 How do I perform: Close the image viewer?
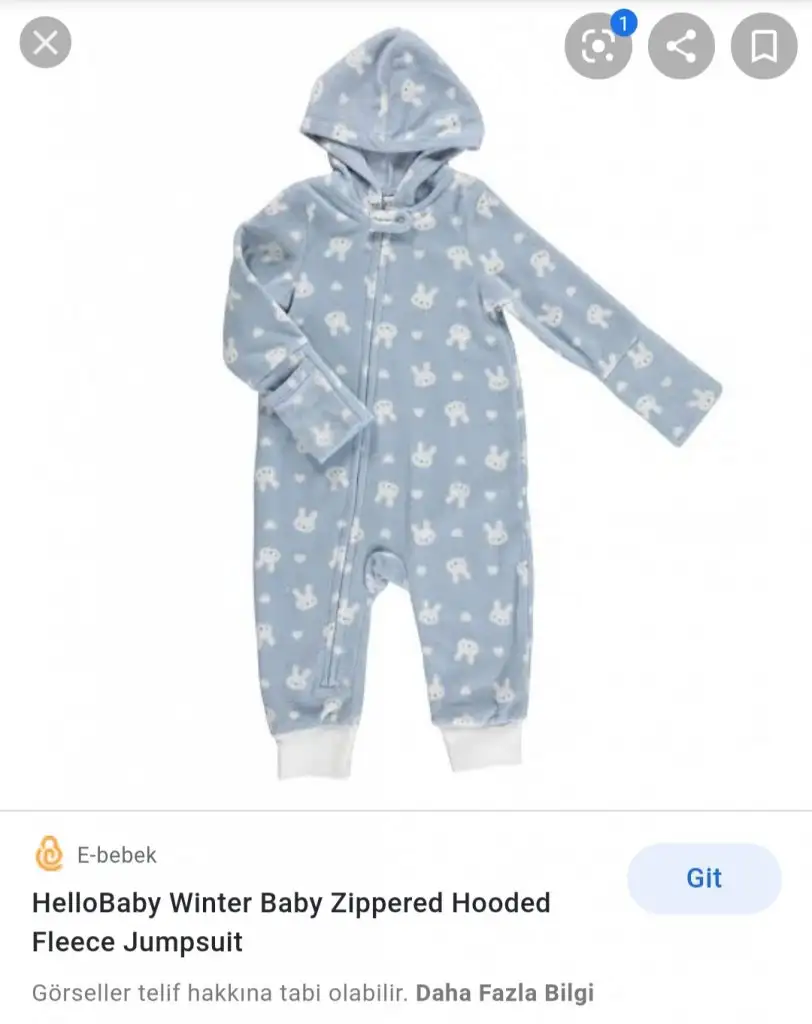tap(45, 43)
